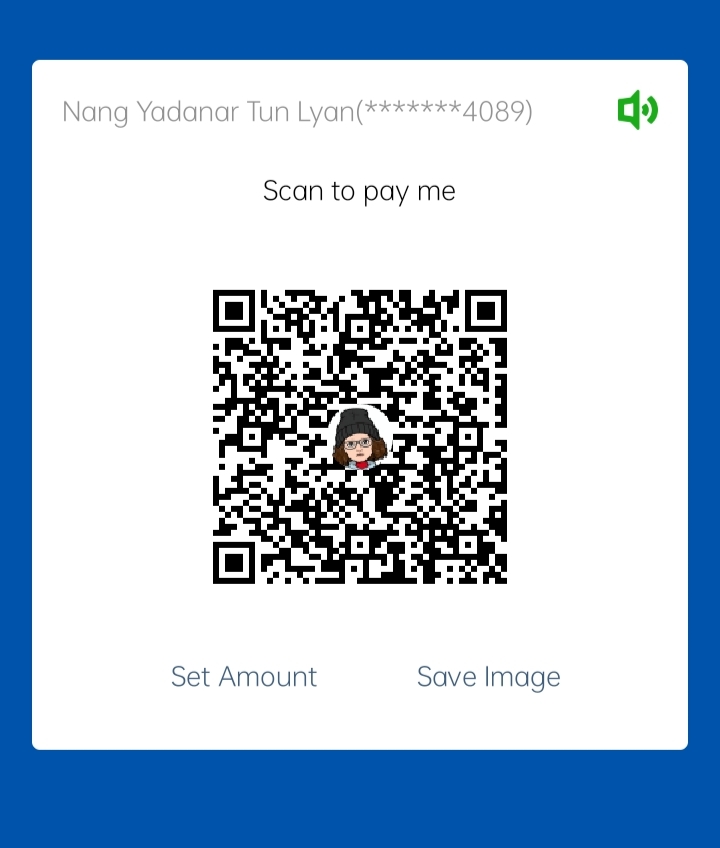The height and width of the screenshot is (848, 720).
Task: Tap the green speaker sound icon
Action: pos(637,110)
